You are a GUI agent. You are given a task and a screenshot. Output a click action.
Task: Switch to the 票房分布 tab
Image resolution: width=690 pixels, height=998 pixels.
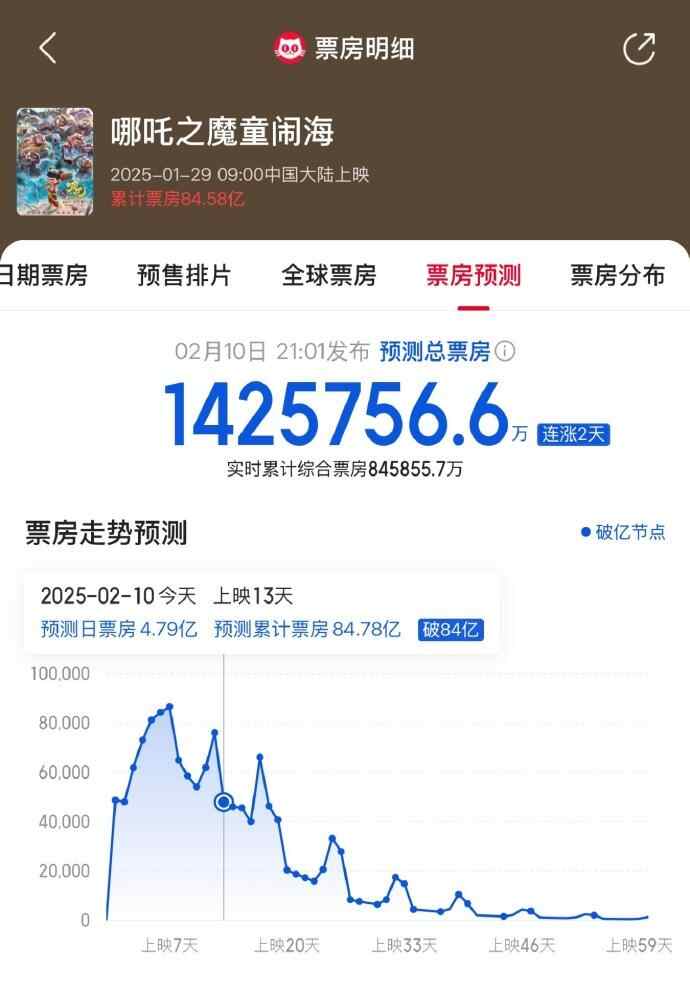(617, 276)
